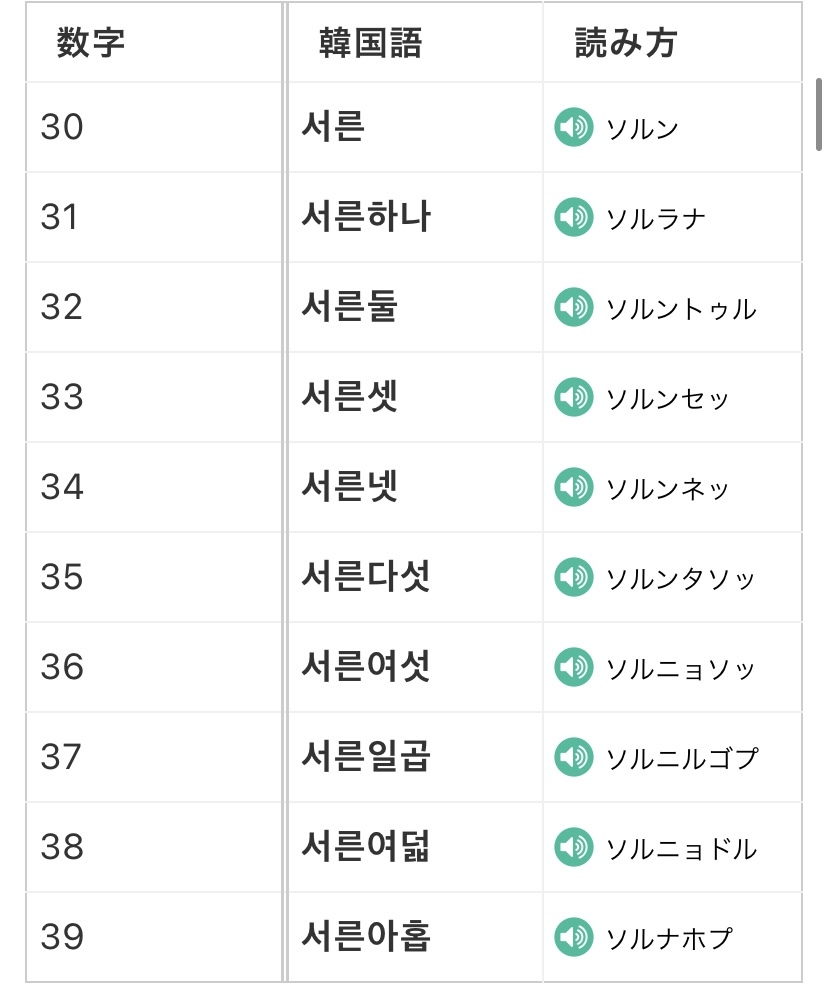This screenshot has width=828, height=989.
Task: Play the speaker icon beside ソルニョソッ
Action: tap(571, 668)
